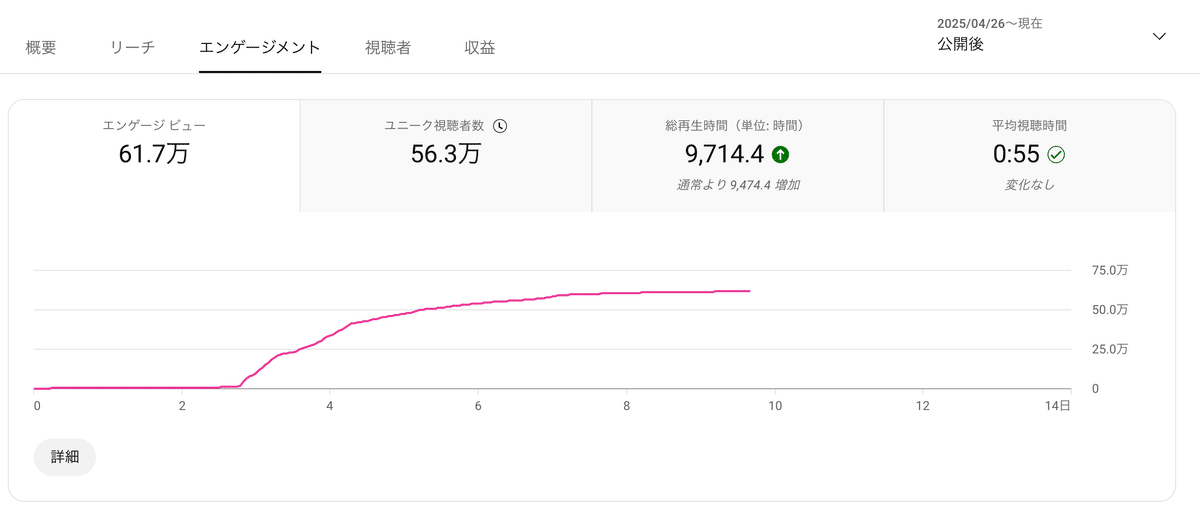Switch to the リーチ tab
Image resolution: width=1200 pixels, height=522 pixels.
[x=132, y=47]
